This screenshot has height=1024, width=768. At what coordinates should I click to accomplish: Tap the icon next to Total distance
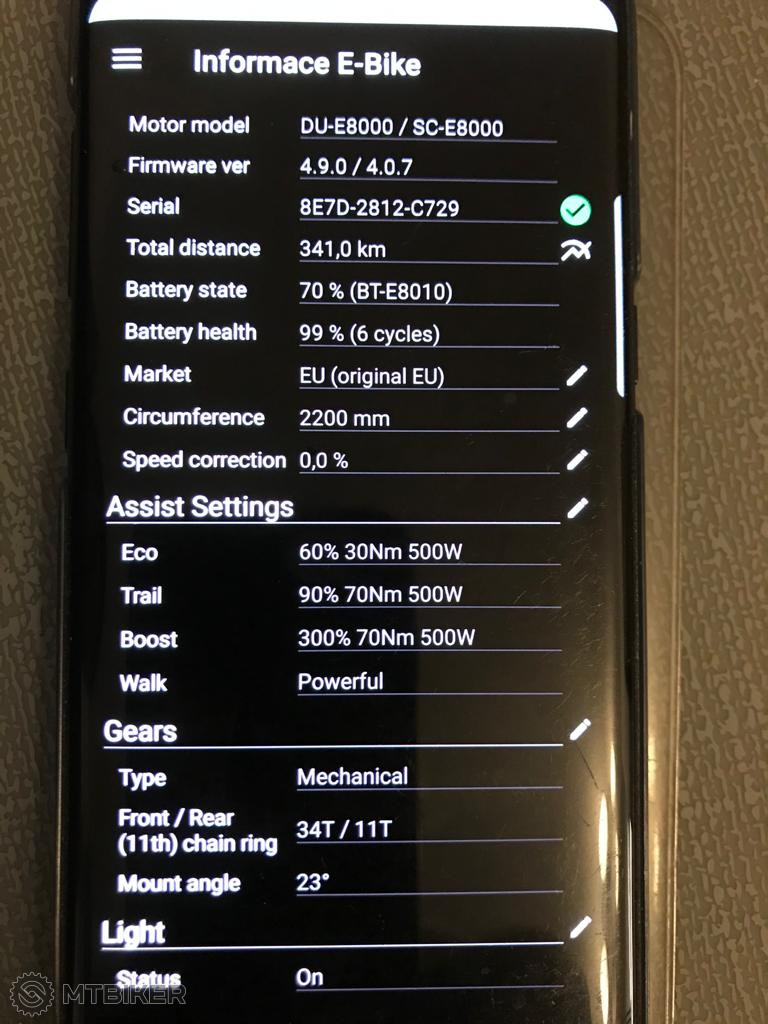576,250
